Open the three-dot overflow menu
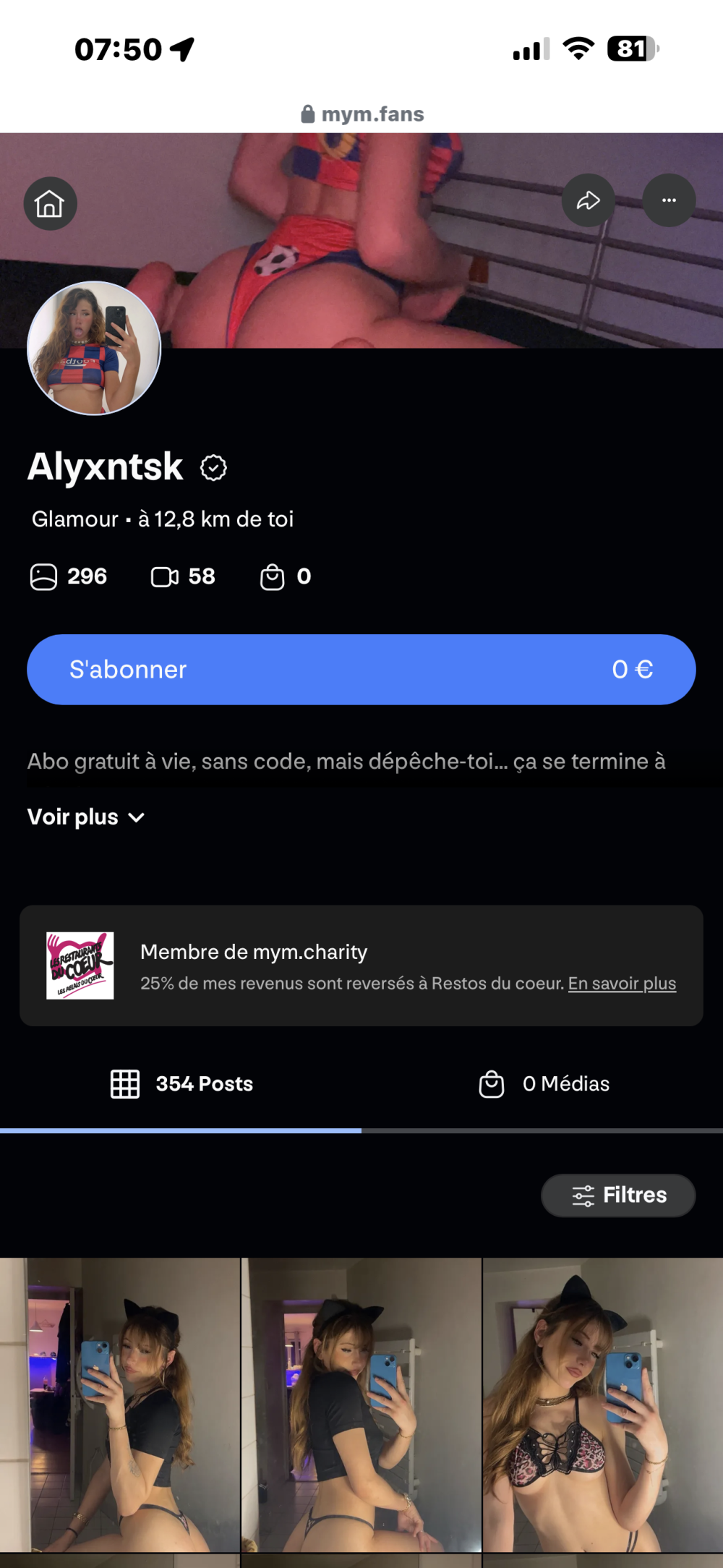This screenshot has height=1568, width=723. pos(669,200)
